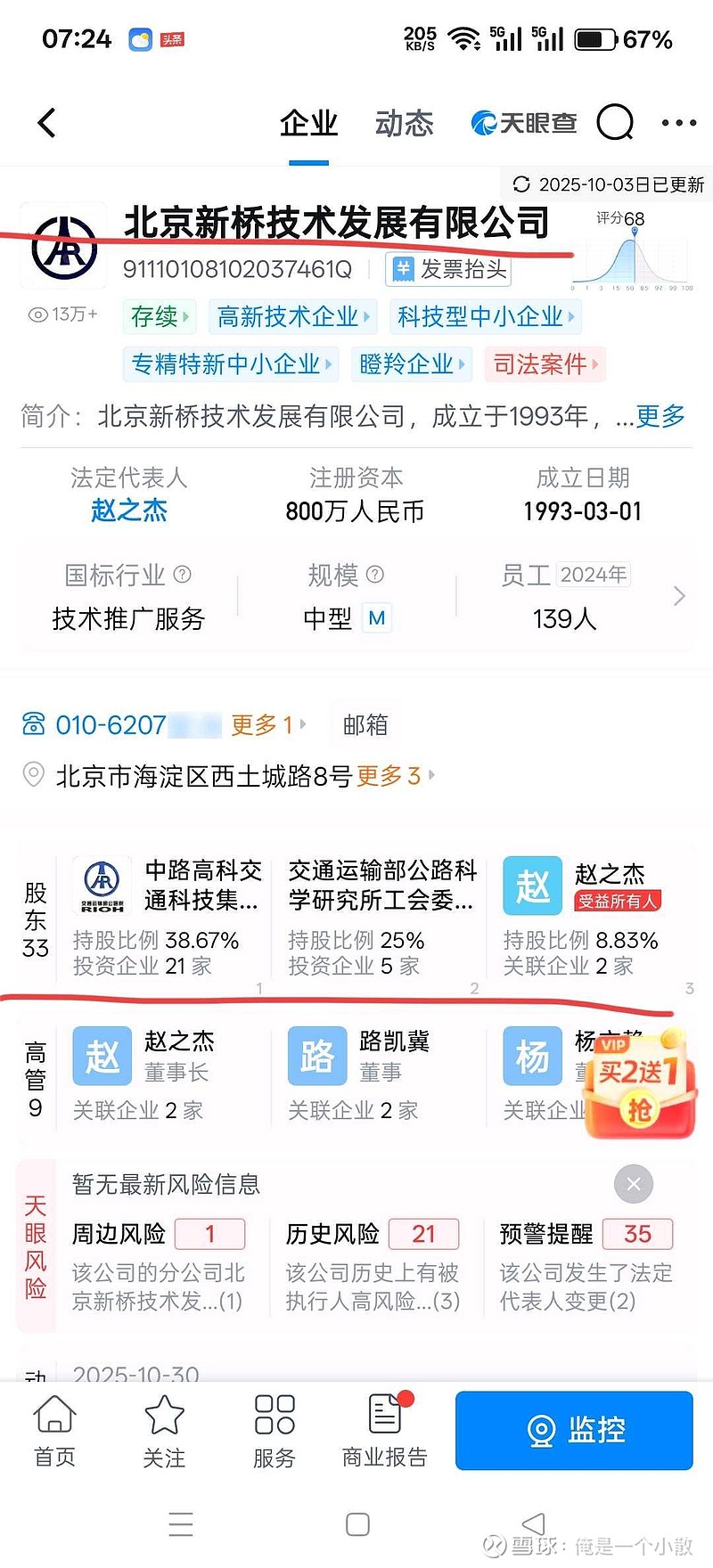The width and height of the screenshot is (713, 1568).
Task: Dismiss the risk info with the × button
Action: 634,1184
